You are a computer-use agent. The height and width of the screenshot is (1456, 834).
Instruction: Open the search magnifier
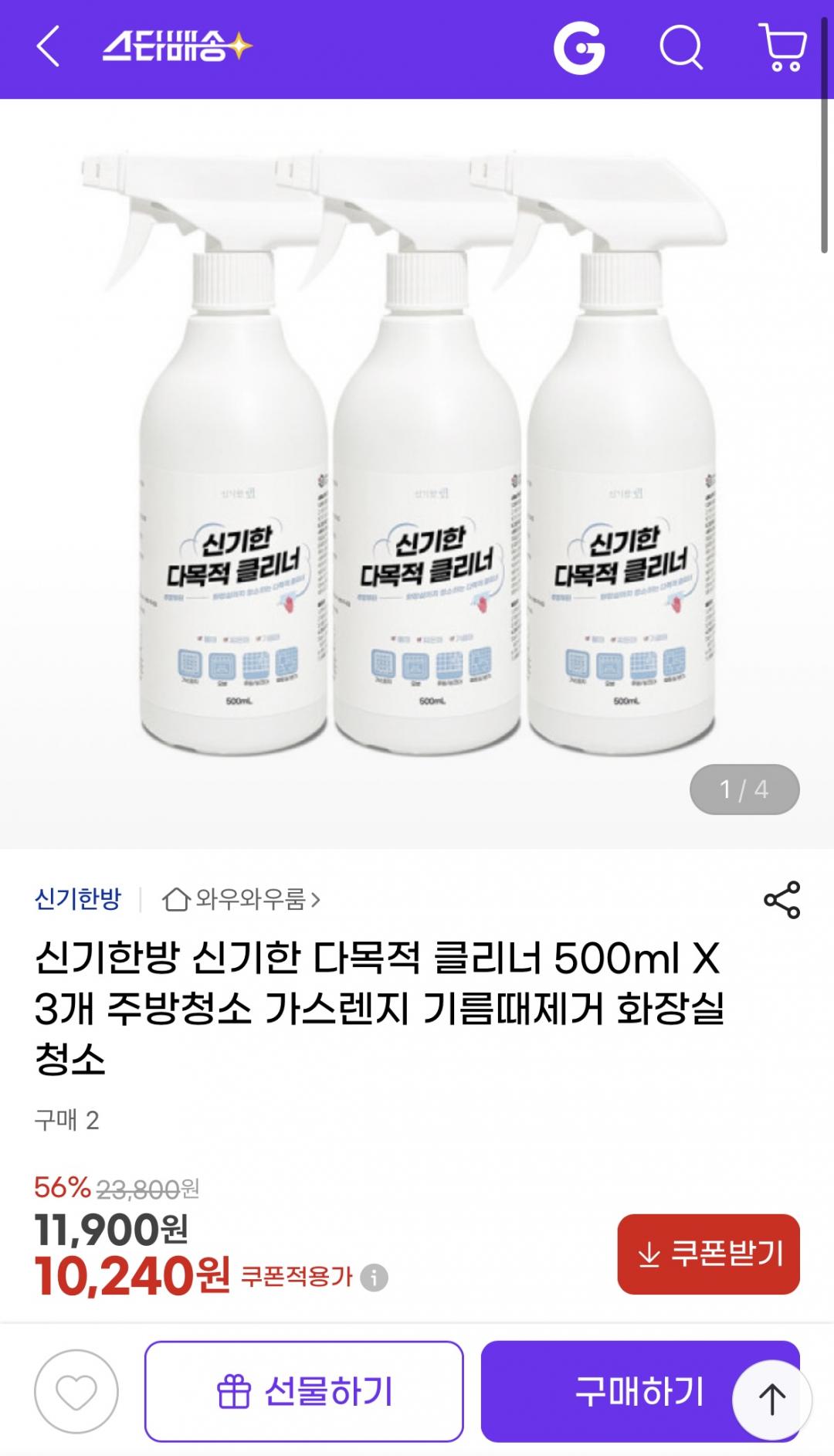pyautogui.click(x=681, y=48)
